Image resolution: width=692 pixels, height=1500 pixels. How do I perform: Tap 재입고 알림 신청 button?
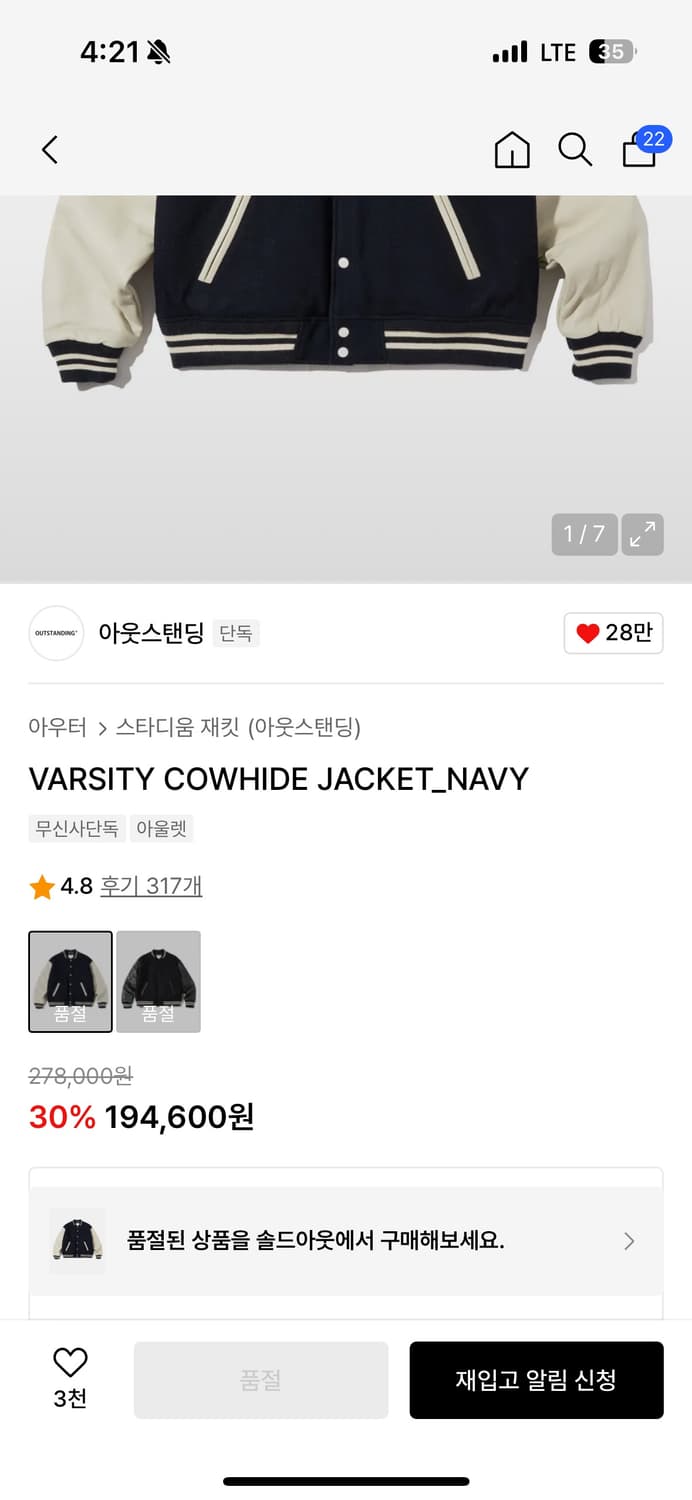pyautogui.click(x=536, y=1380)
